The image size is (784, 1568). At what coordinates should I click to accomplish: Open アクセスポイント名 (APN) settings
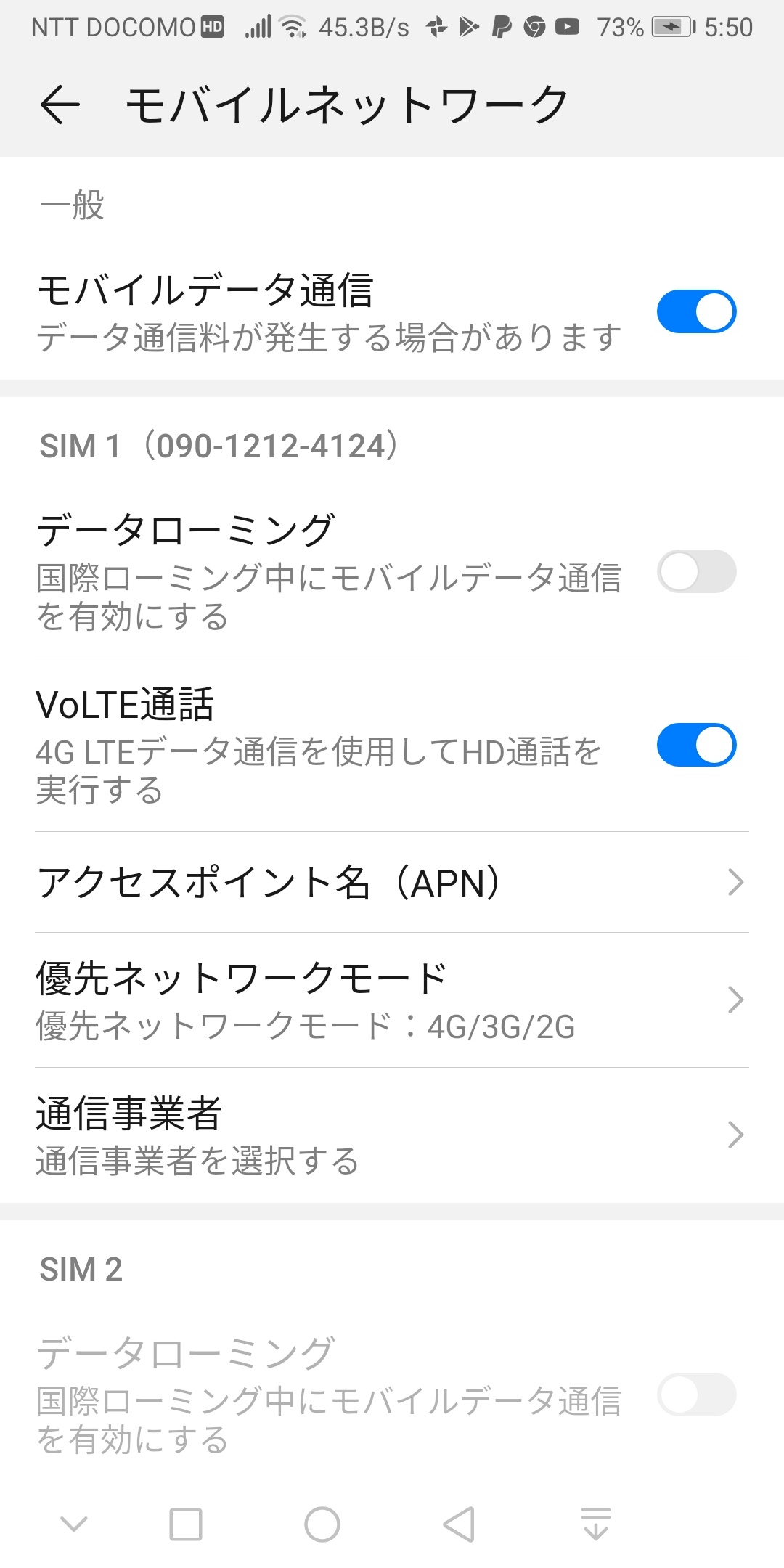[x=392, y=883]
